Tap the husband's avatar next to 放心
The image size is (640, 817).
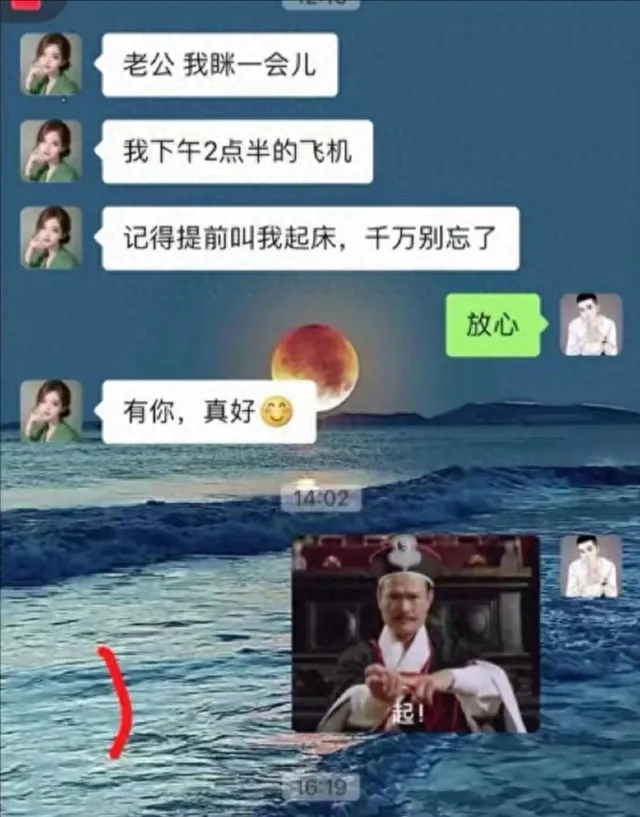pyautogui.click(x=590, y=325)
